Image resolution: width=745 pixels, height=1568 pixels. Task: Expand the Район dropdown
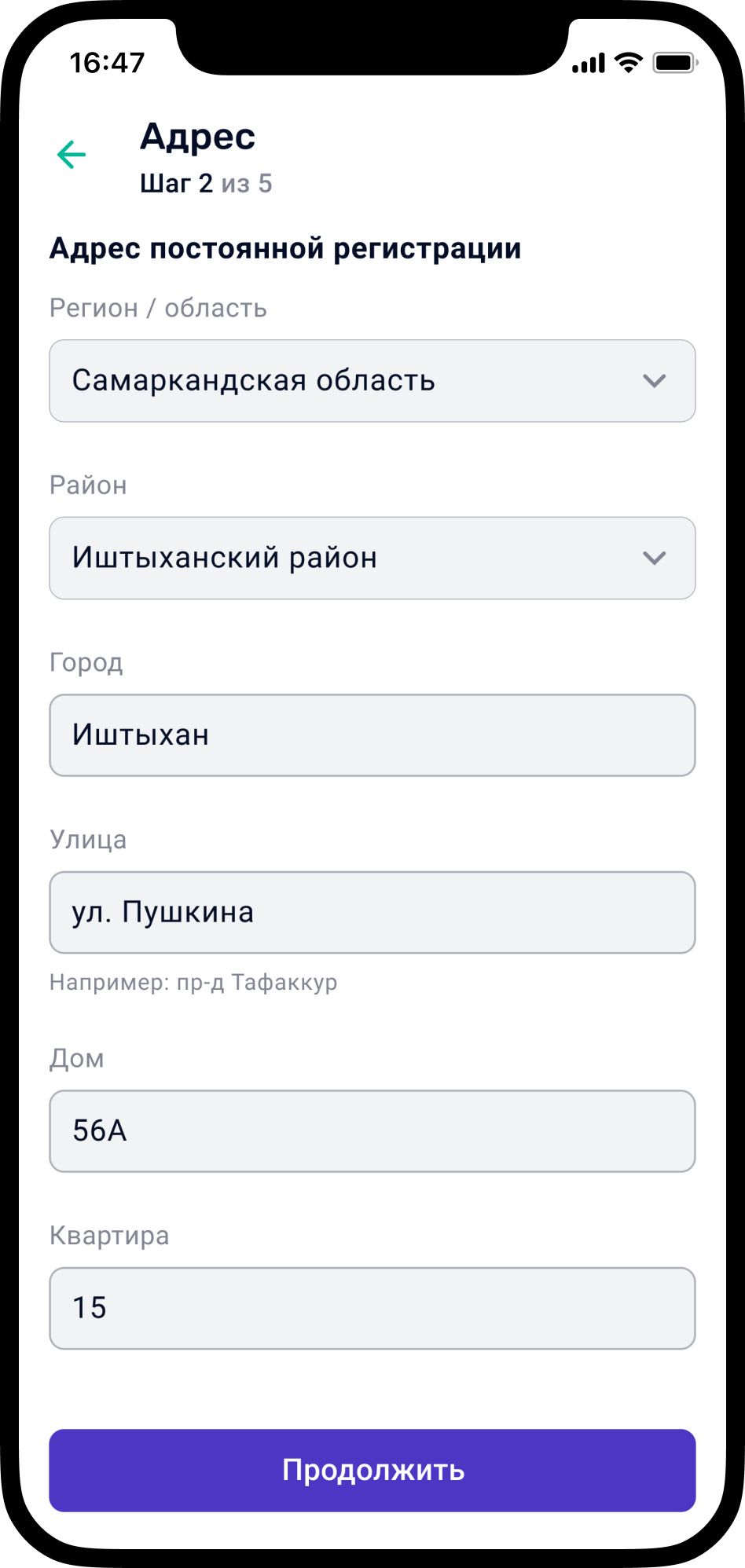[x=372, y=558]
